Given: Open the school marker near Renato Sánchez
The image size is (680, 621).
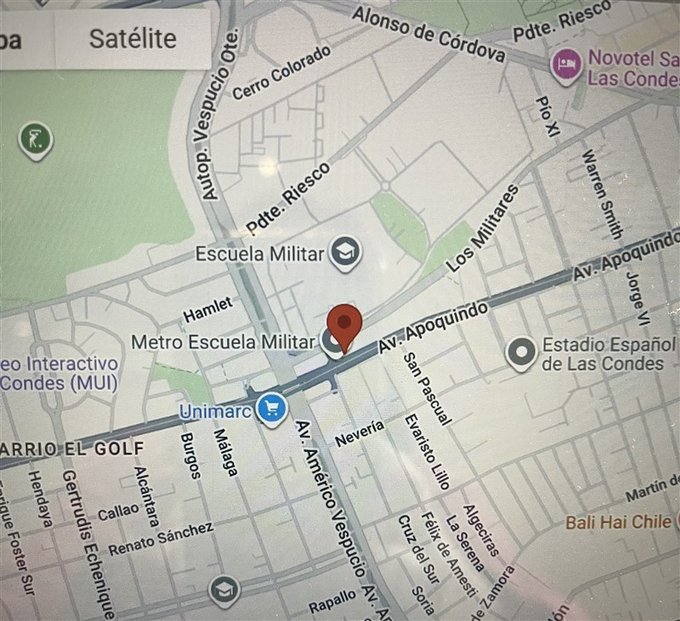Looking at the screenshot, I should [x=225, y=591].
